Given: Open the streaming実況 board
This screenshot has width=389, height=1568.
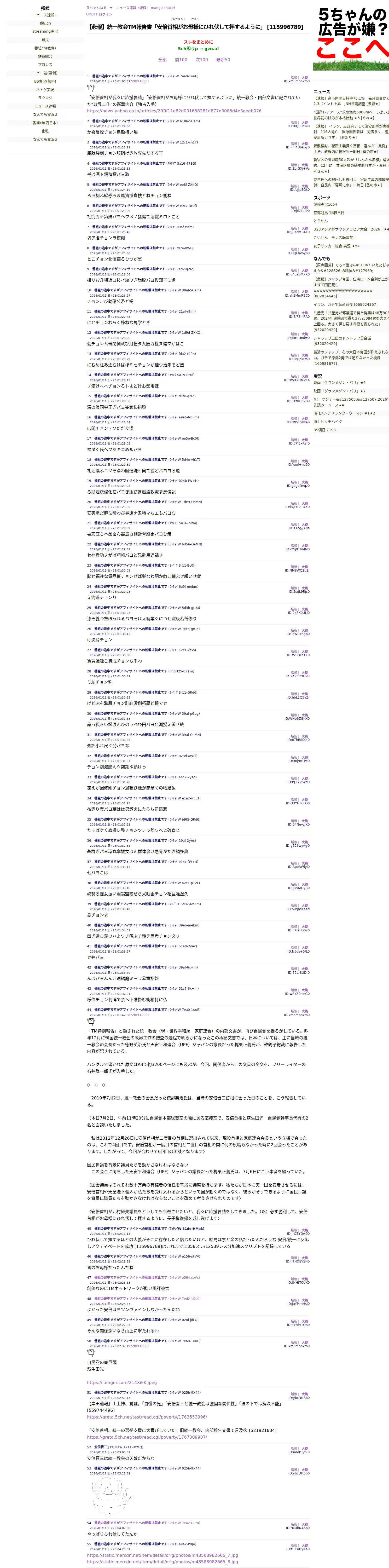Looking at the screenshot, I should [x=45, y=32].
